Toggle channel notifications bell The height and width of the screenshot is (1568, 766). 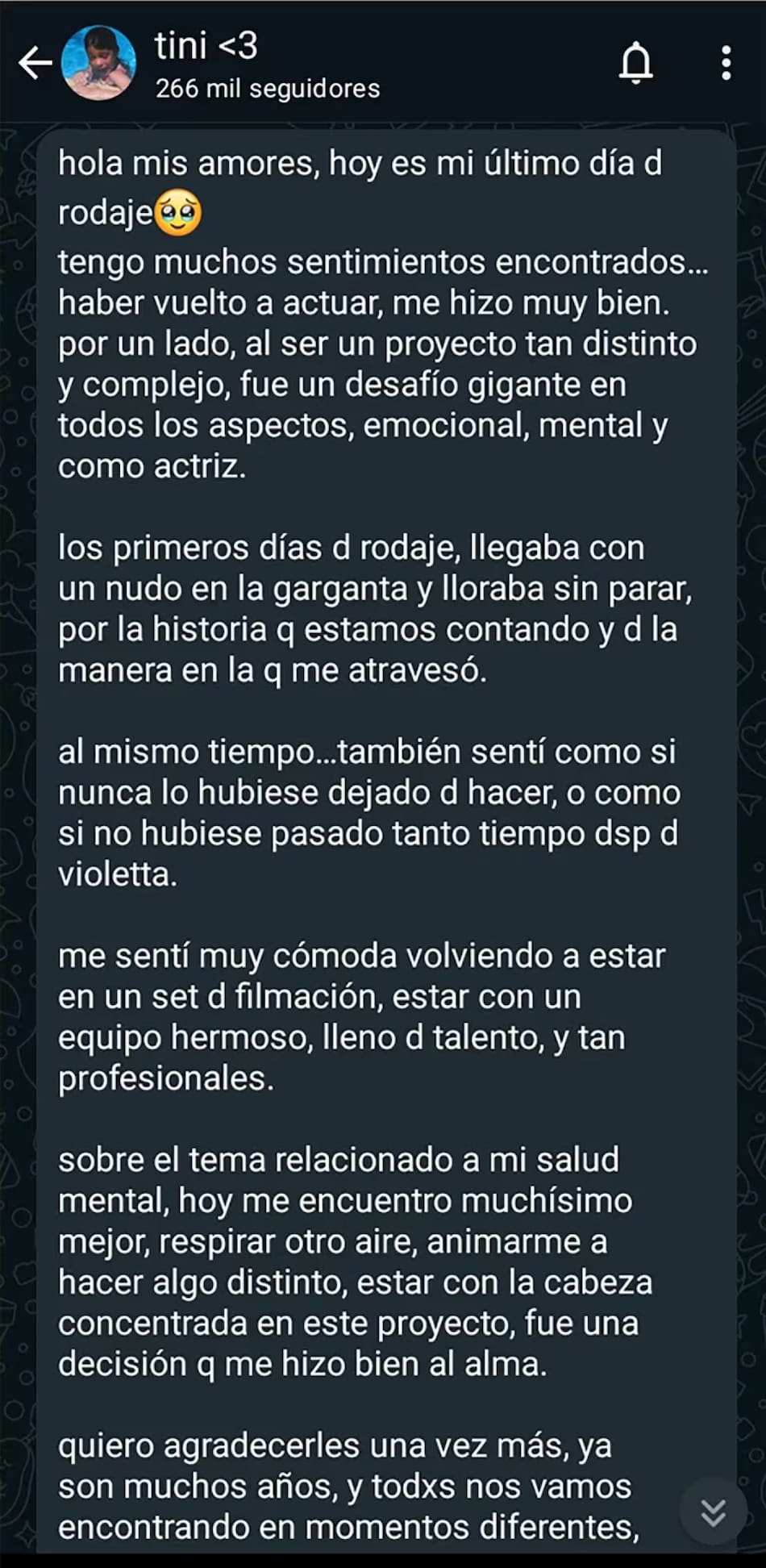(635, 63)
